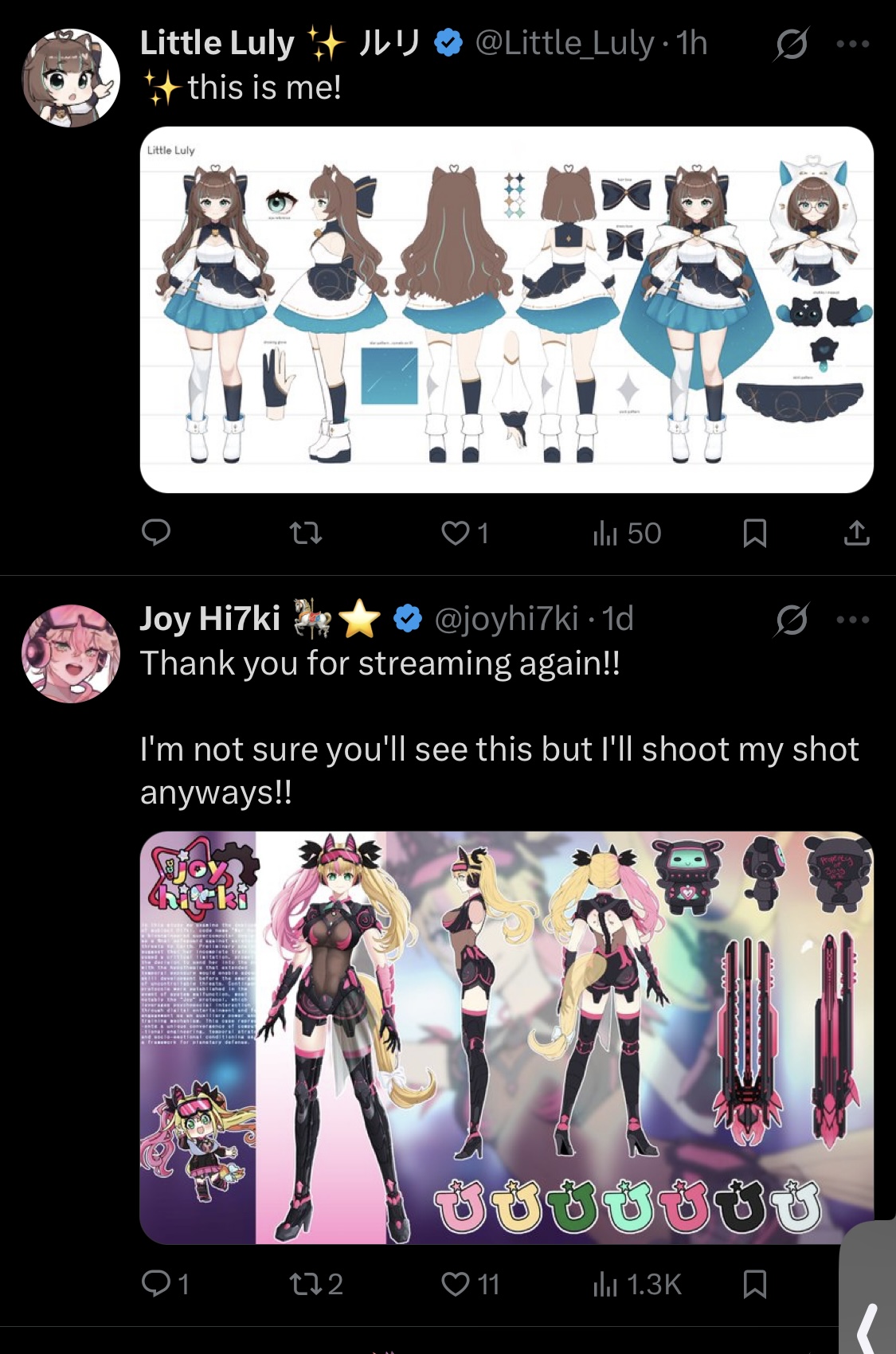Bookmark Little Luly's post

(x=754, y=533)
